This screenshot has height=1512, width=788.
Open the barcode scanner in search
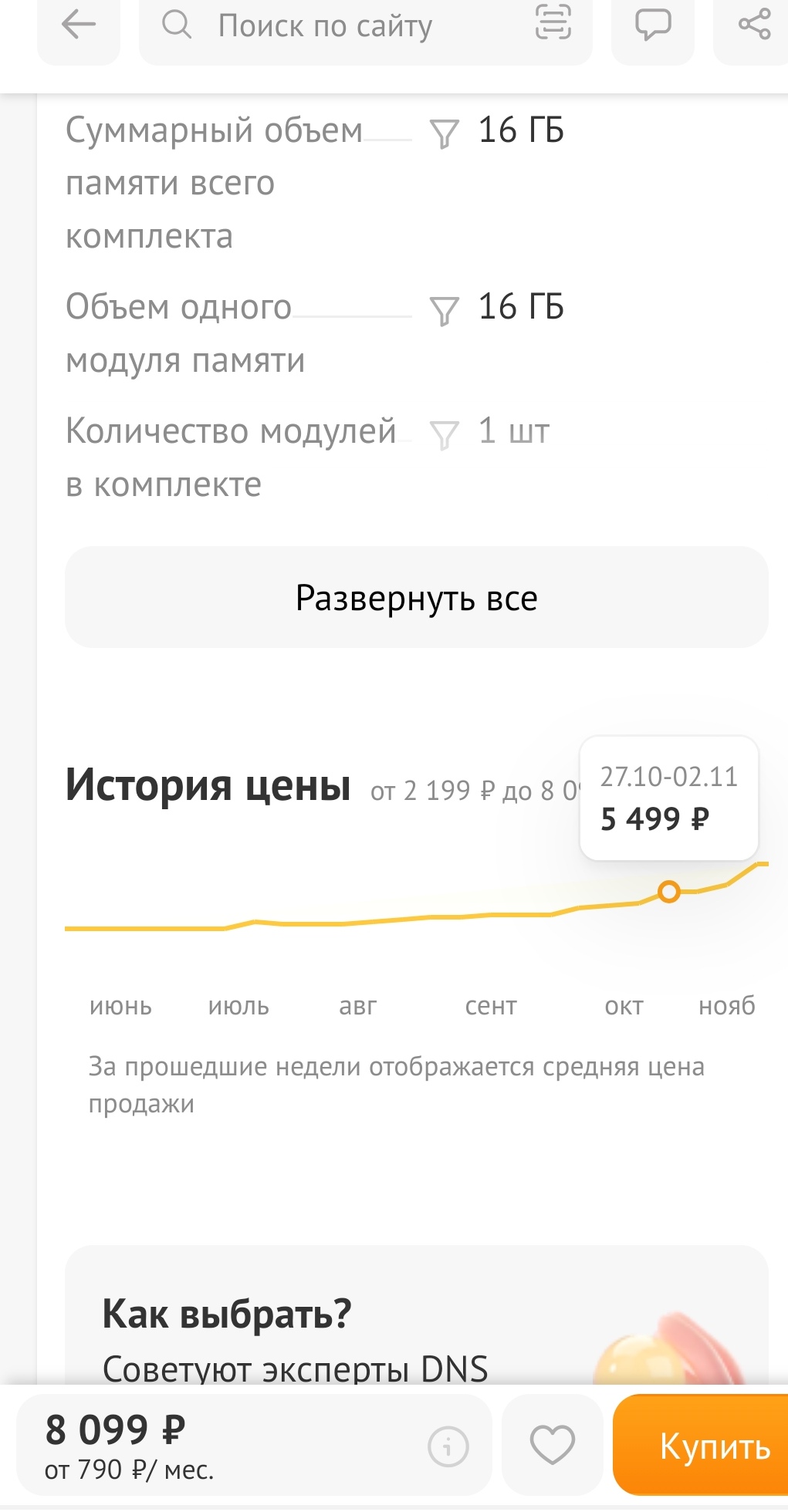click(553, 22)
